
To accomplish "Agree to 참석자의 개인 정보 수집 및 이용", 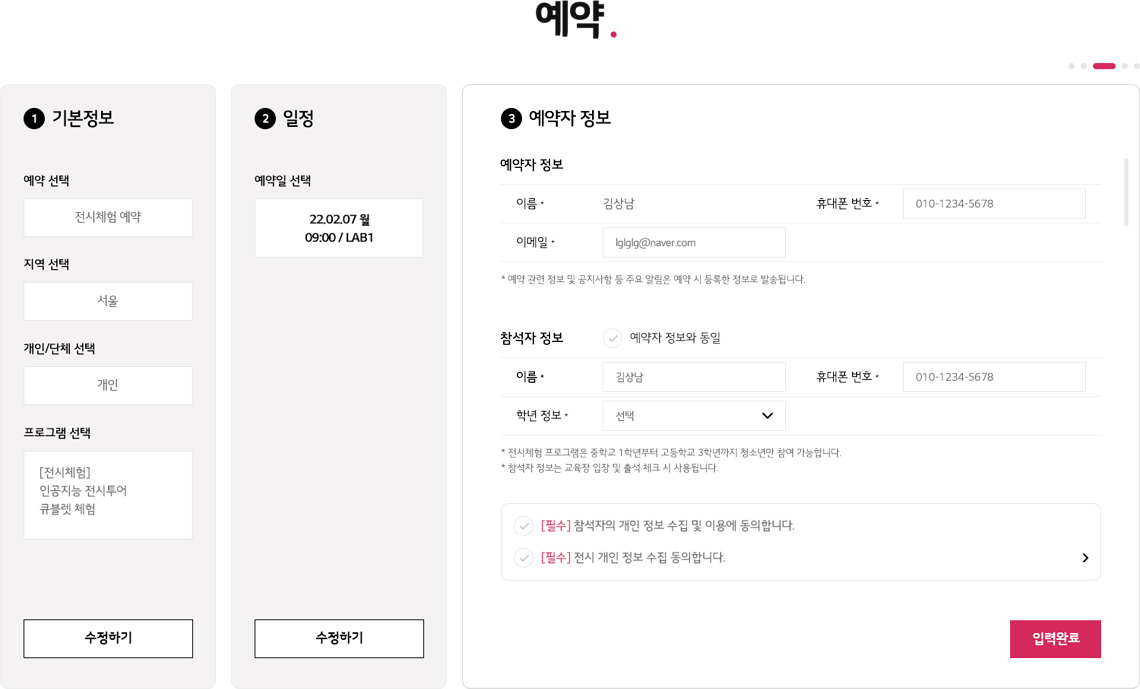I will coord(523,526).
